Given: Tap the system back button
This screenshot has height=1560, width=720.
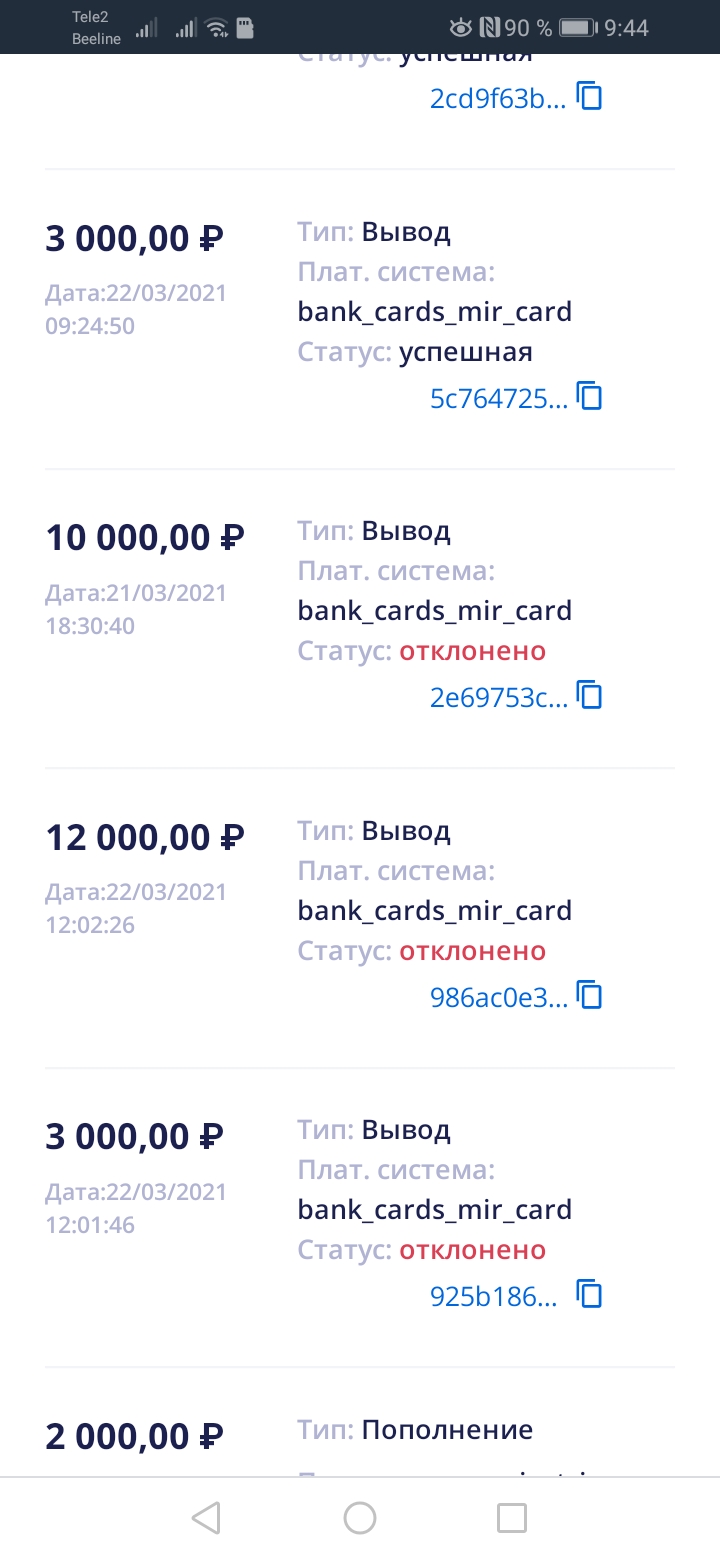Looking at the screenshot, I should click(x=206, y=1518).
